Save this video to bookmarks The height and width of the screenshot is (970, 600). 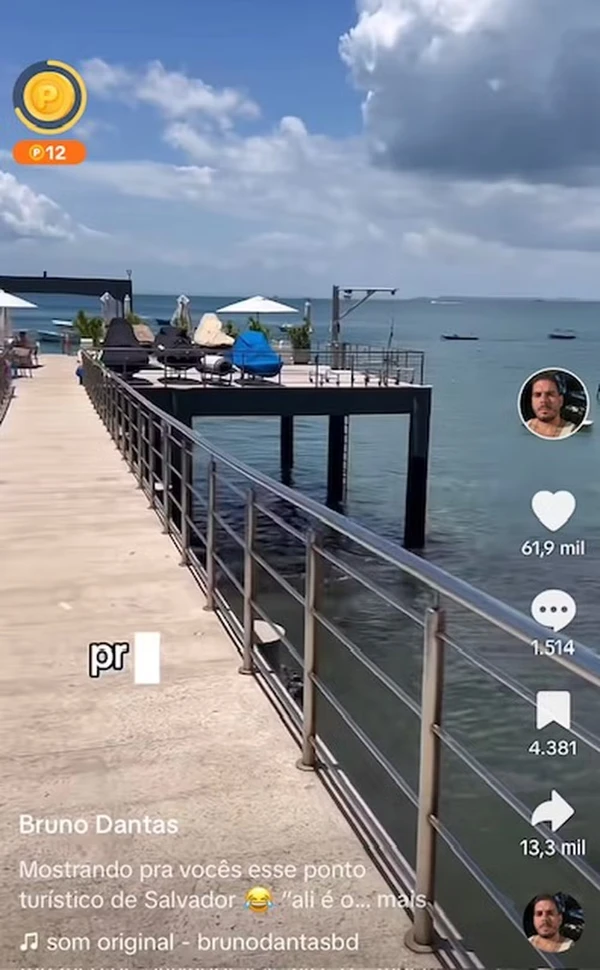pos(553,710)
